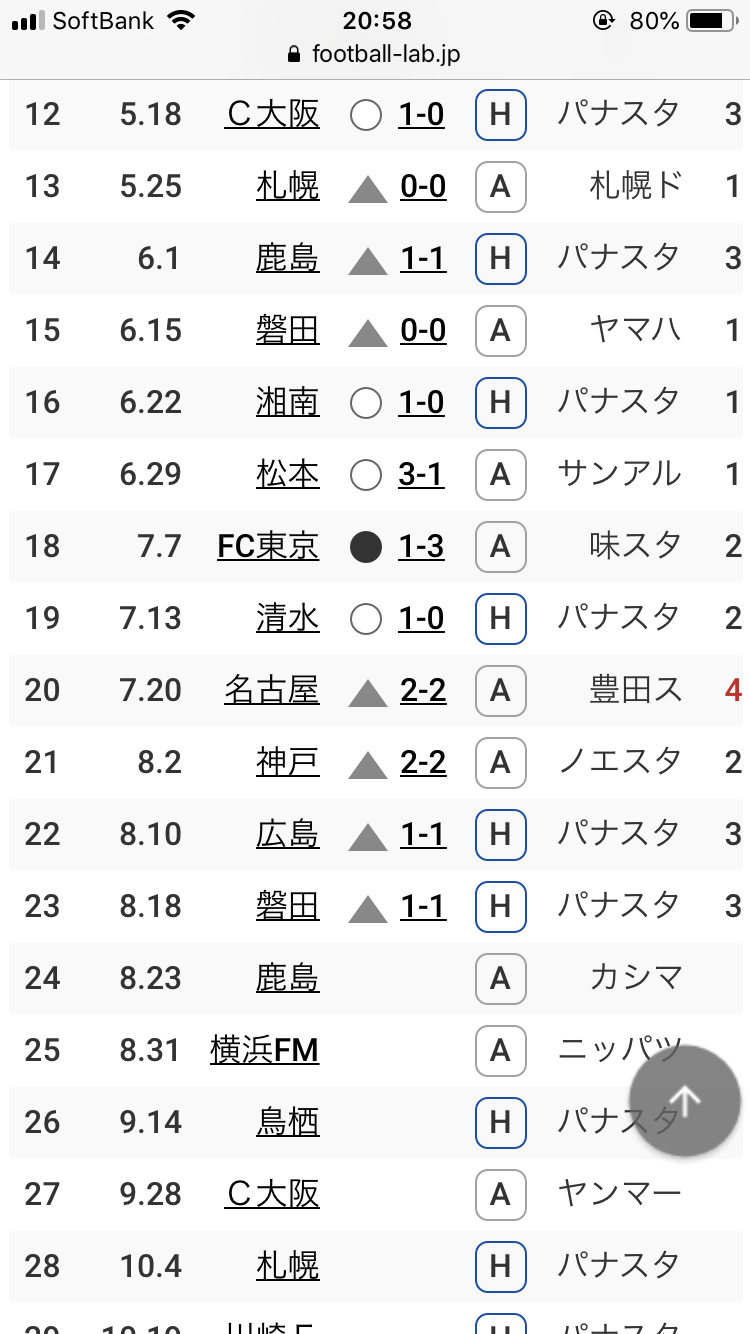Open the 松本 team link
750x1334 pixels.
tap(288, 474)
